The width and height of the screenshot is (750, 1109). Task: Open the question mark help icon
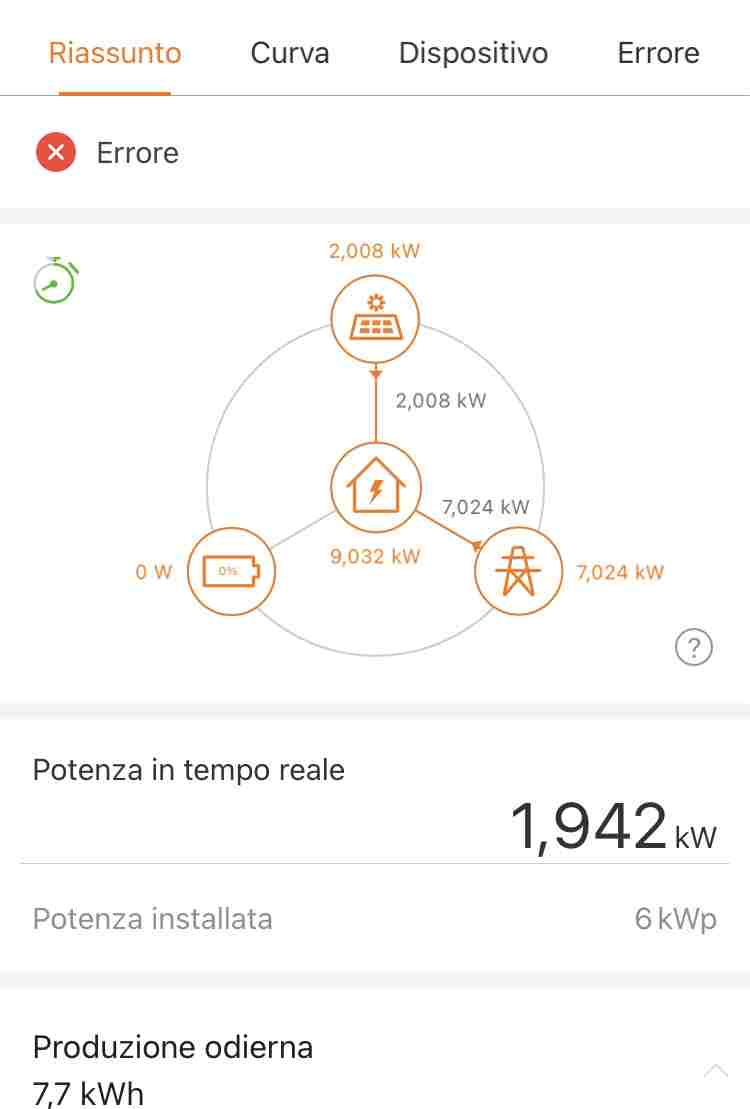click(x=694, y=648)
